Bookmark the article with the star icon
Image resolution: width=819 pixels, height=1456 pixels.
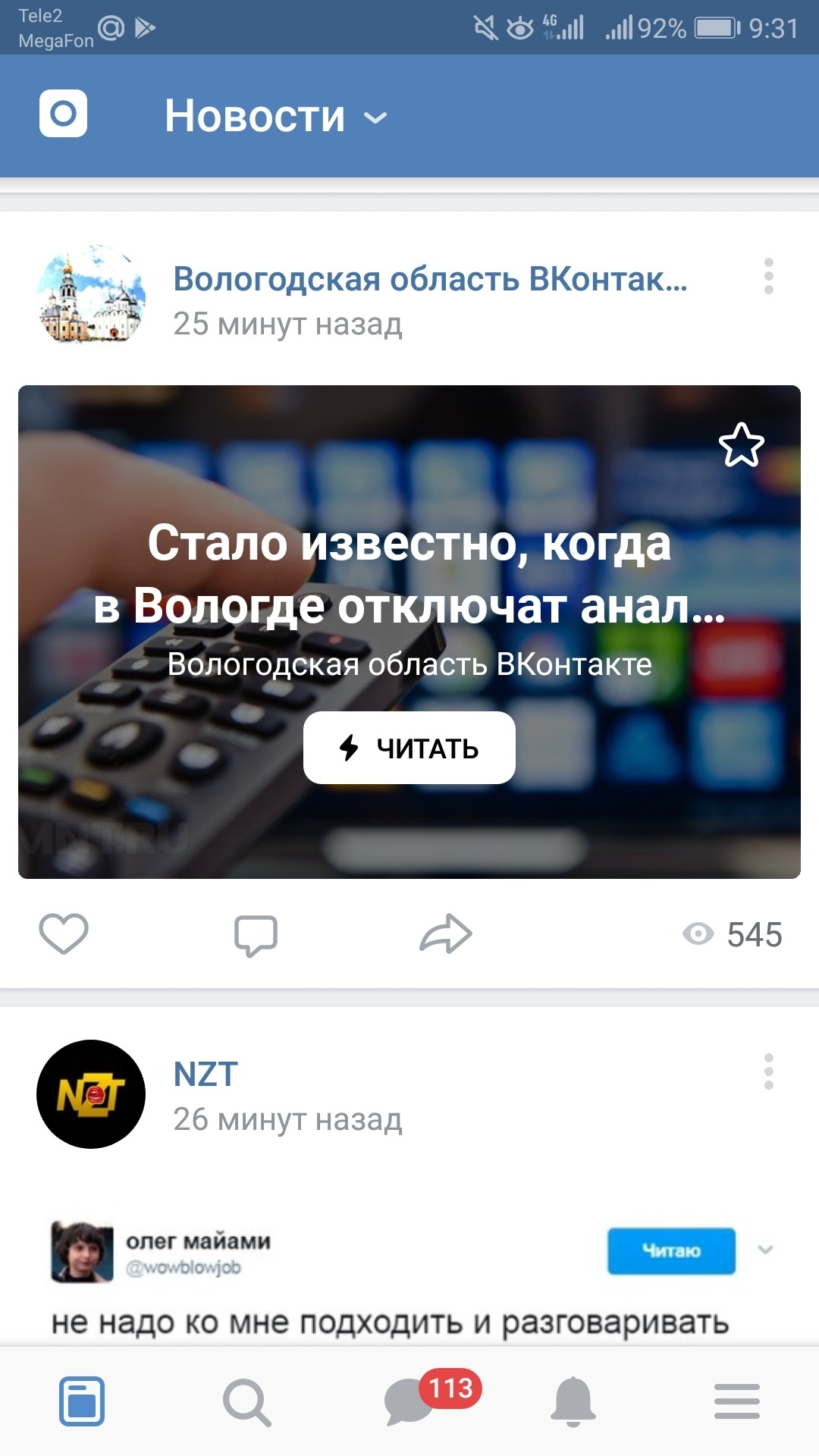tap(741, 445)
